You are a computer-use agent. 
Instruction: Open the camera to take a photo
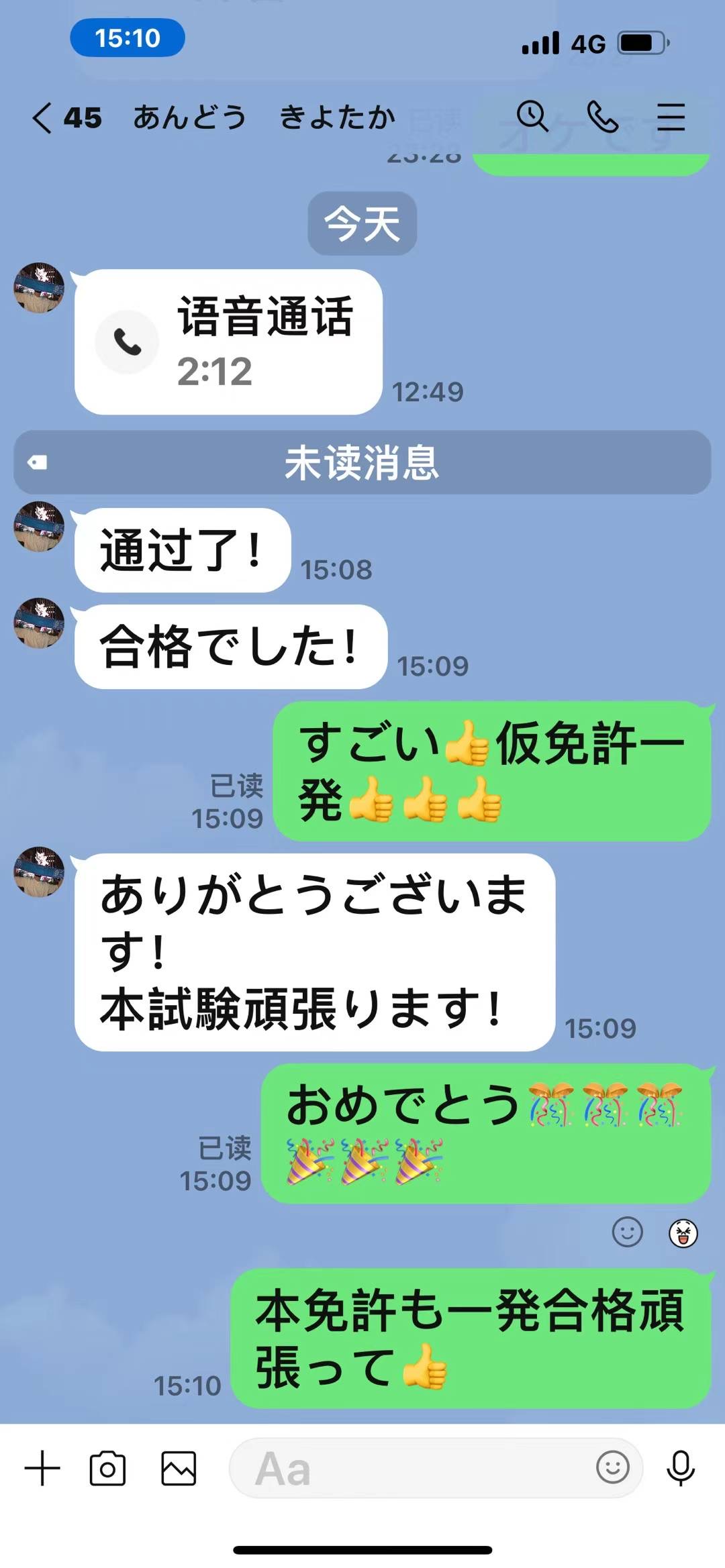pos(107,1468)
